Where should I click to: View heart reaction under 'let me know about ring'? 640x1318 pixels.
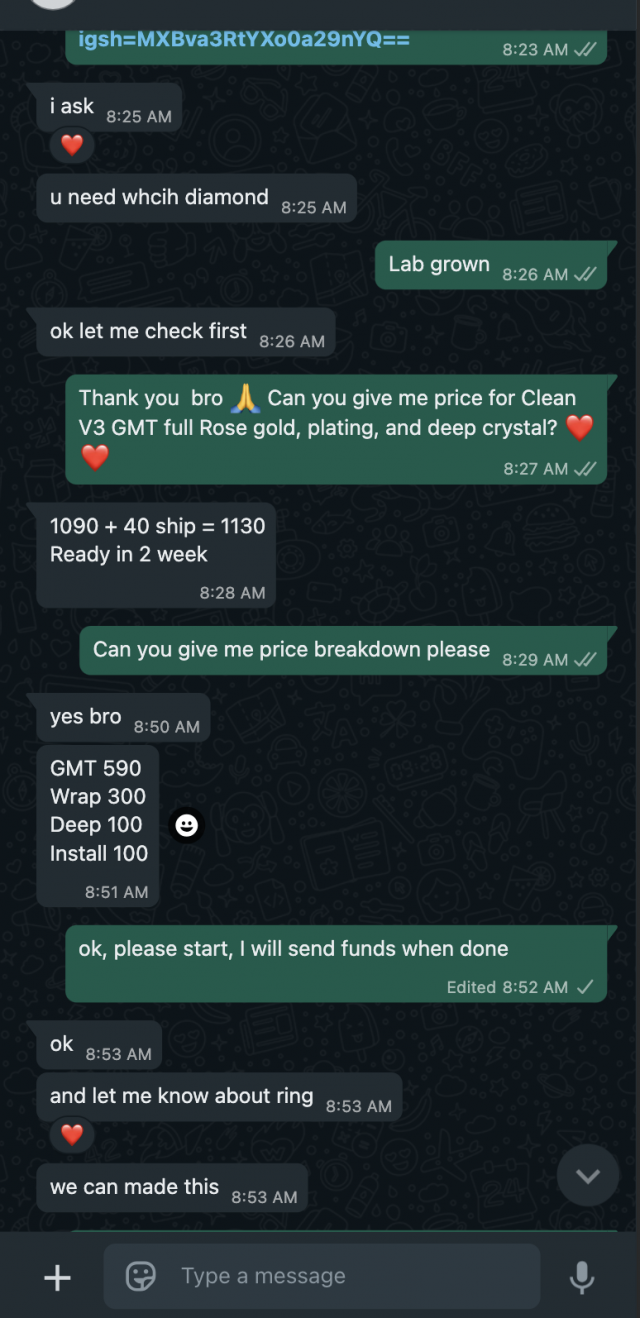pyautogui.click(x=72, y=1135)
